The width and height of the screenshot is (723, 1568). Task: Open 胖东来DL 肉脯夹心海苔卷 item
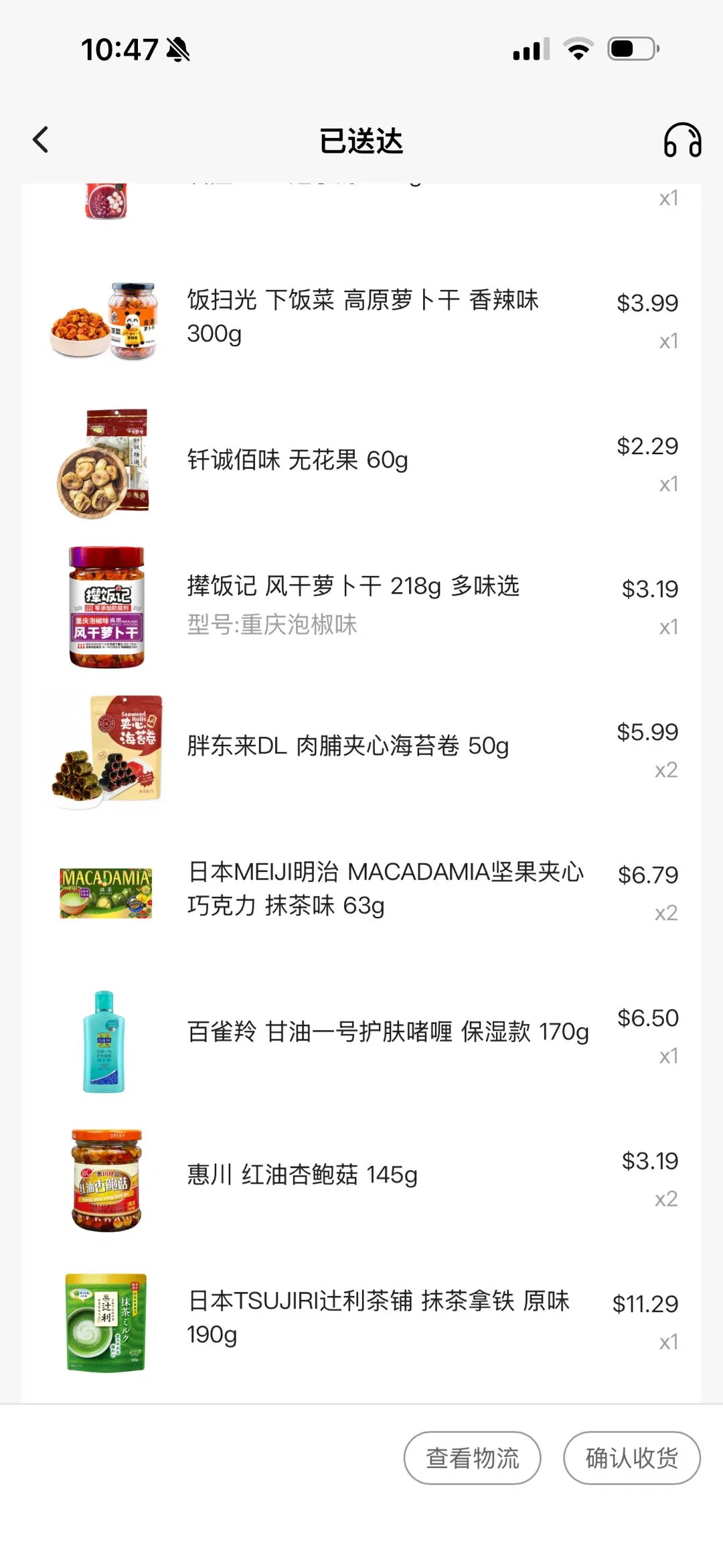[x=347, y=745]
